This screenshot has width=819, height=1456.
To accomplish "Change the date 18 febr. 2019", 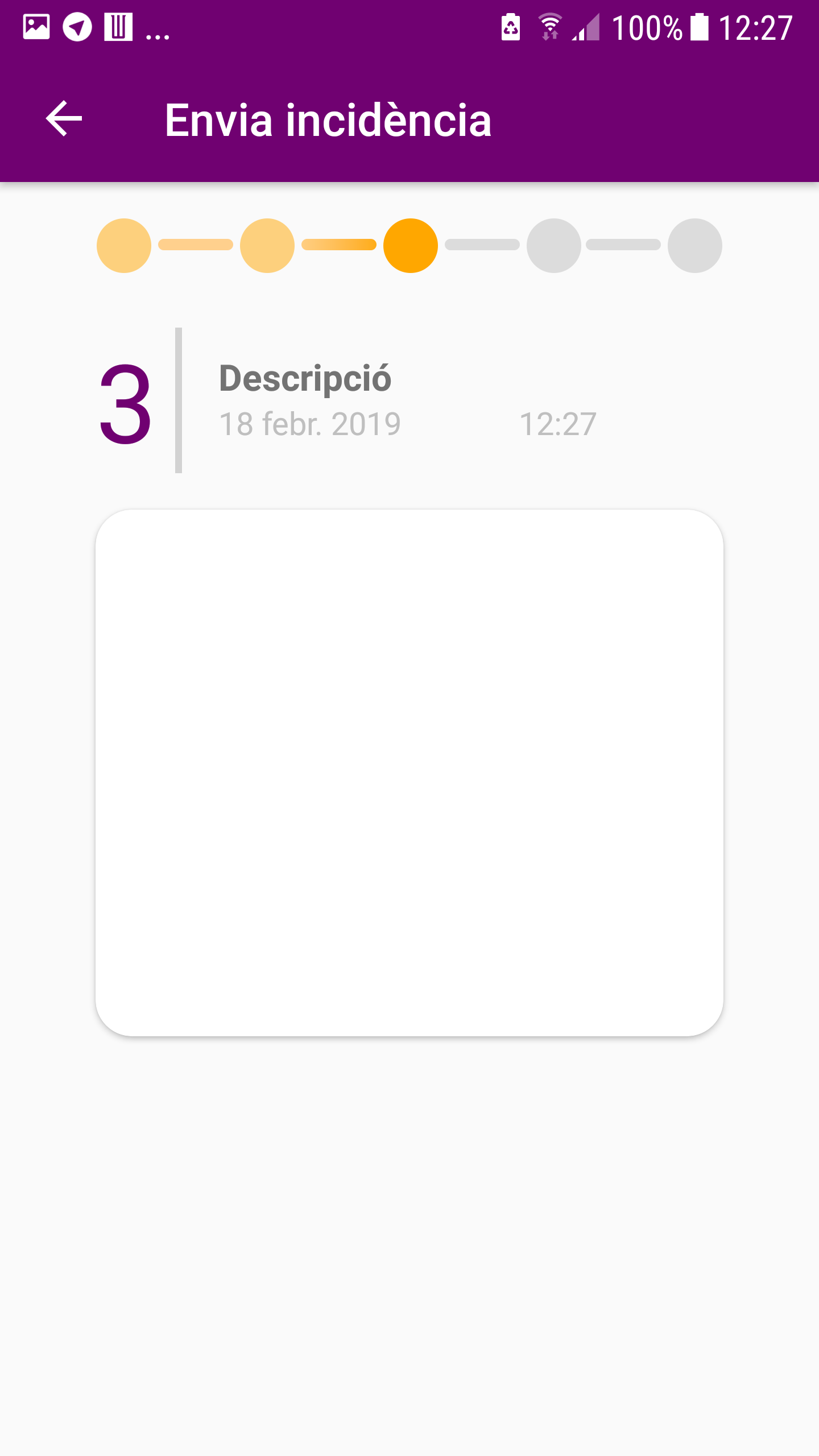I will pos(310,424).
